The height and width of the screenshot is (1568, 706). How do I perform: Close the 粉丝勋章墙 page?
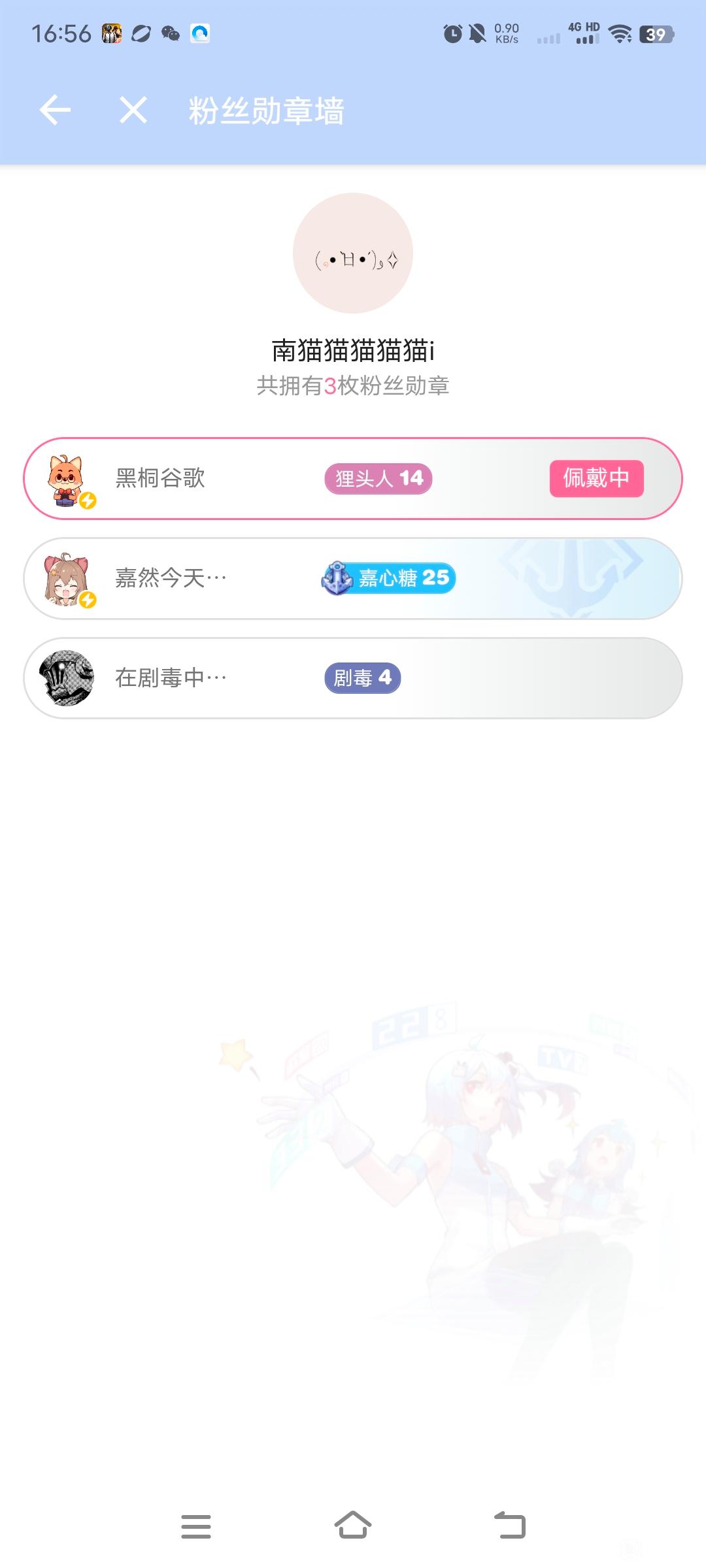click(133, 110)
